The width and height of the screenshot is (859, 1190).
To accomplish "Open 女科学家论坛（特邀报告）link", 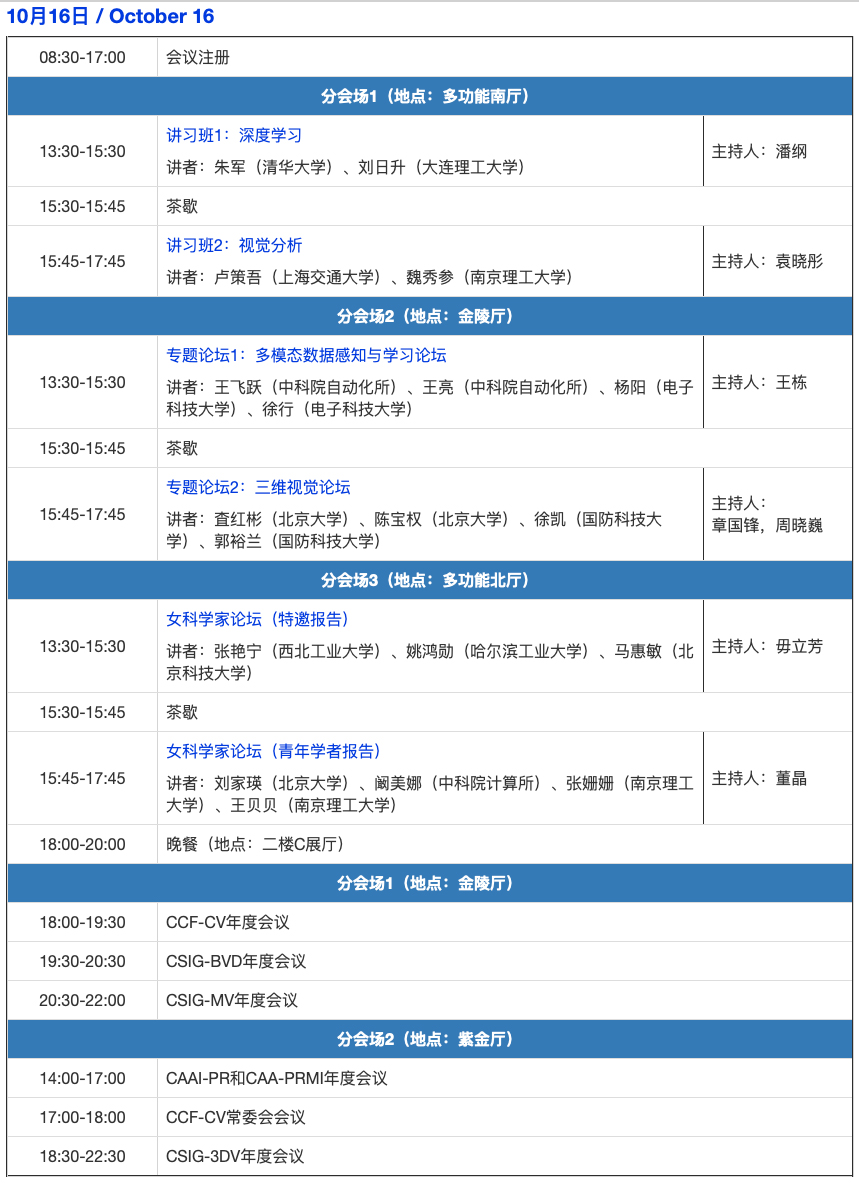I will (258, 619).
